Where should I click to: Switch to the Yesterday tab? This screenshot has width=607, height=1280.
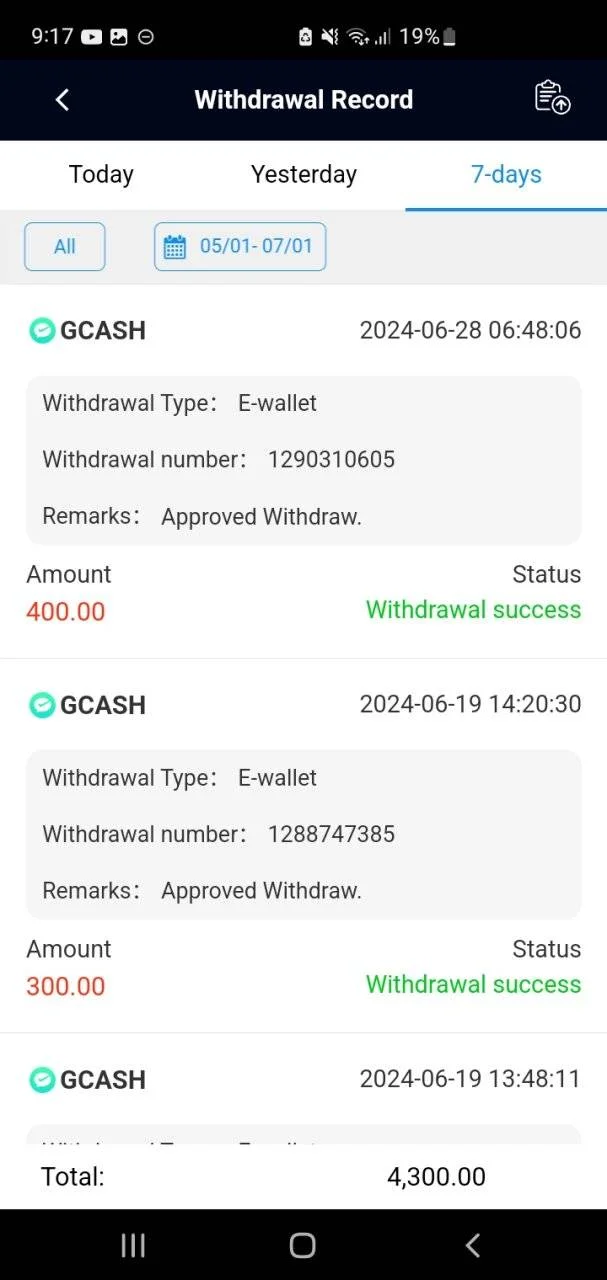(304, 174)
